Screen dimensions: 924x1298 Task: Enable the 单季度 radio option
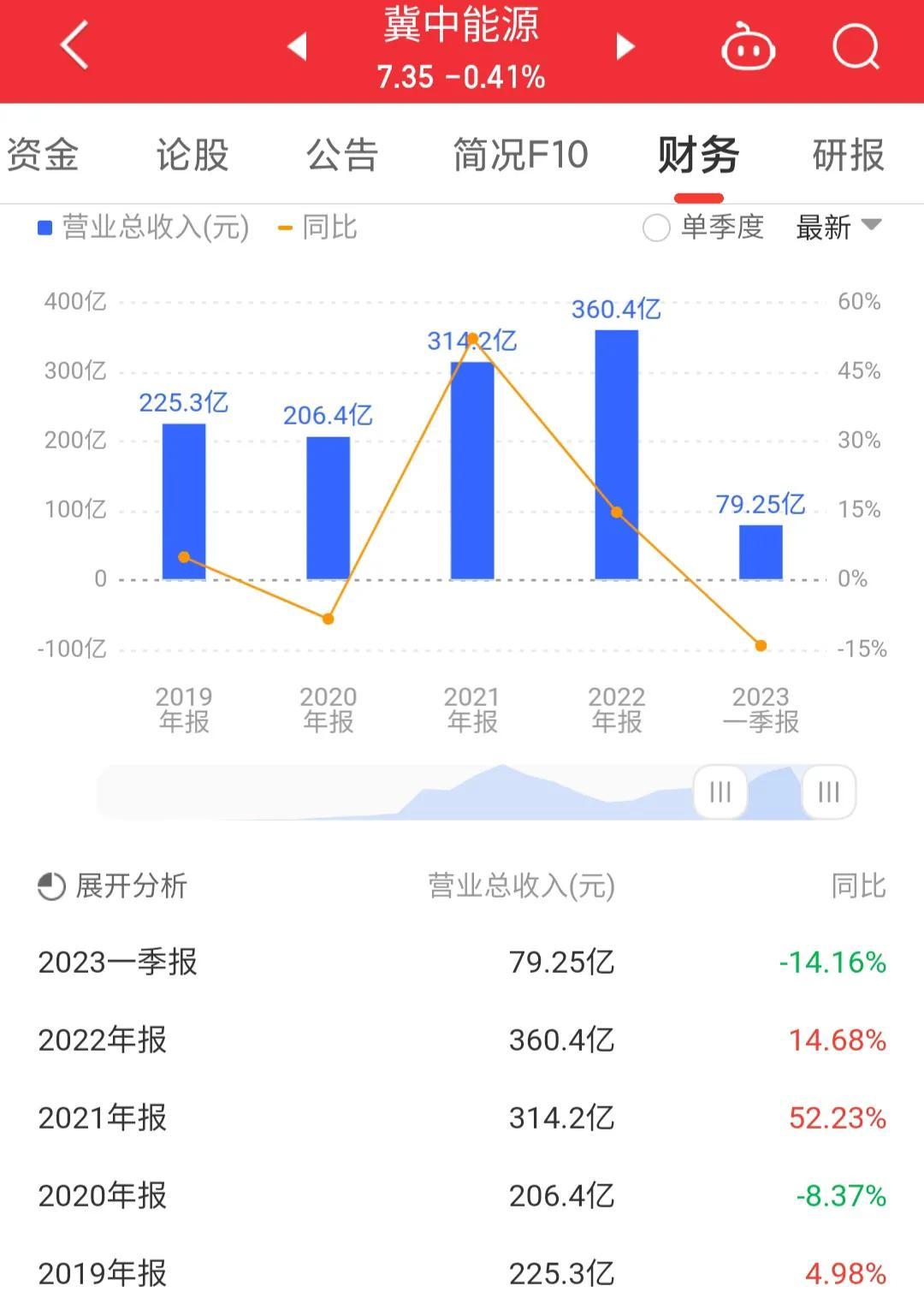[655, 228]
